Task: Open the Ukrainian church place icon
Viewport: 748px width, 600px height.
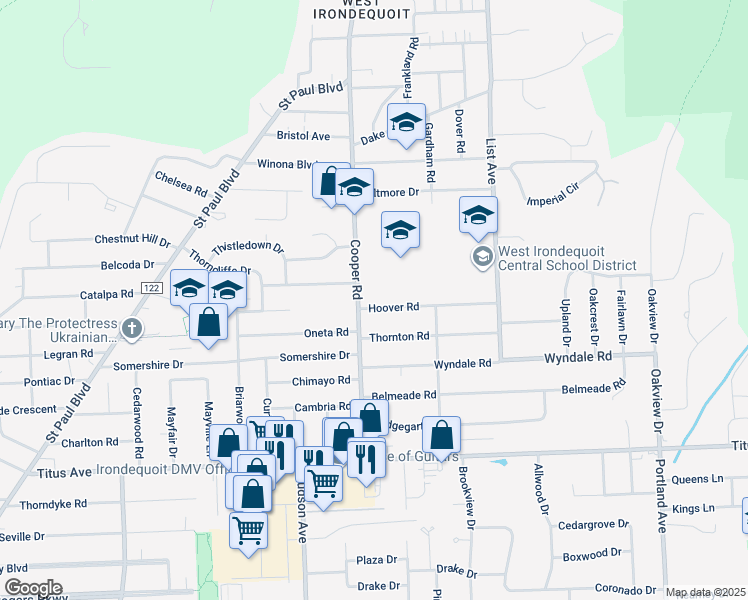Action: 132,329
